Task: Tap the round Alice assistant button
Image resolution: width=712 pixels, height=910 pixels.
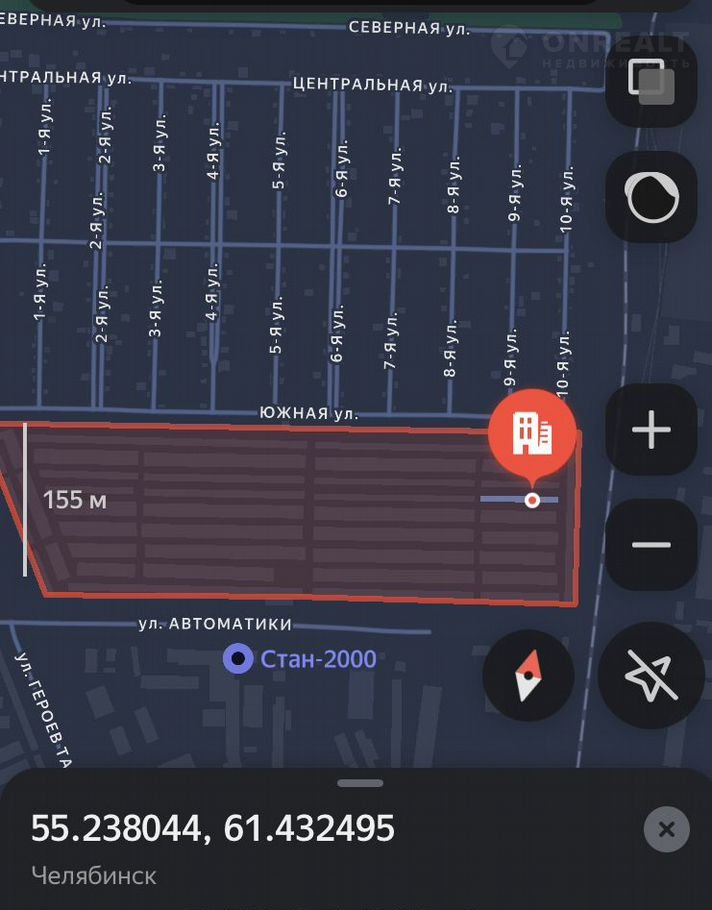Action: pos(651,197)
